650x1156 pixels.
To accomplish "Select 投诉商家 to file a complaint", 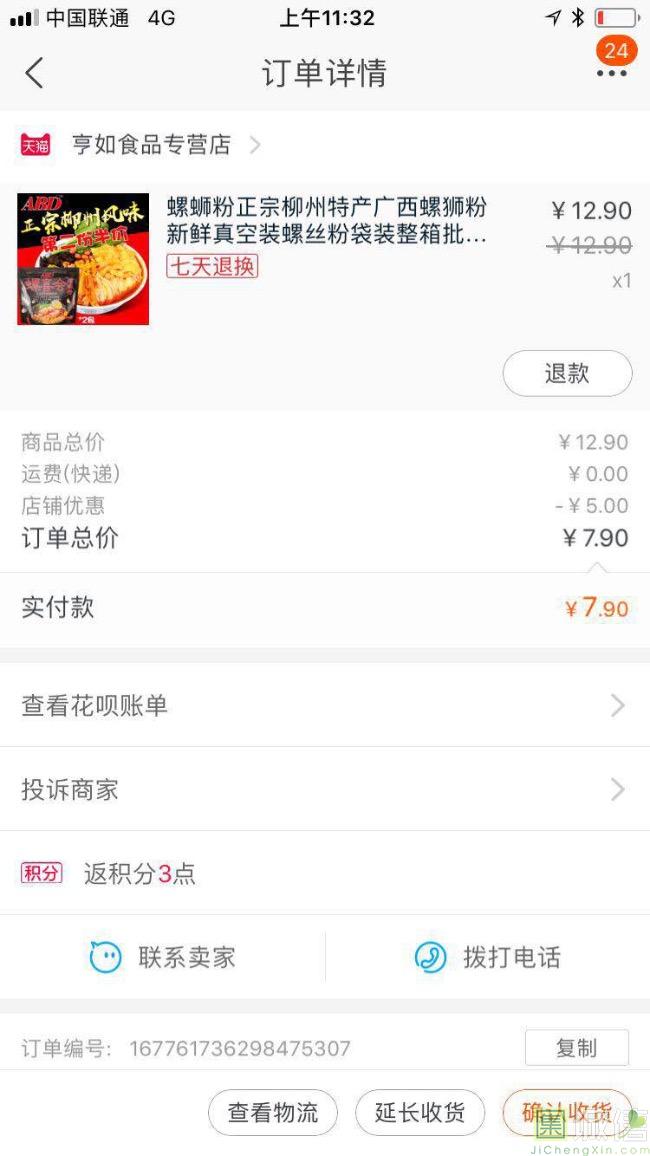I will point(324,790).
